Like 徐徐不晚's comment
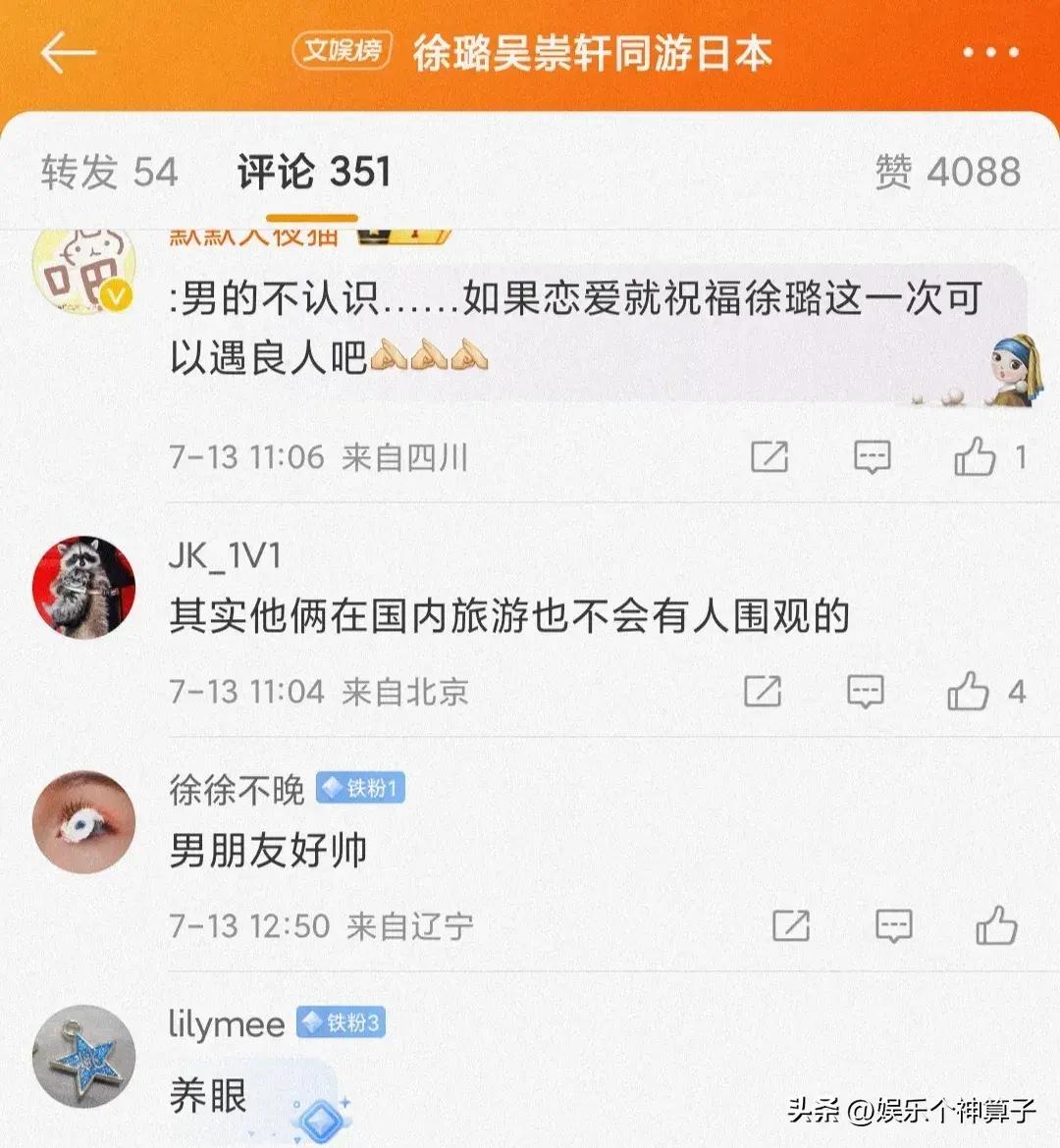This screenshot has width=1060, height=1148. (995, 925)
